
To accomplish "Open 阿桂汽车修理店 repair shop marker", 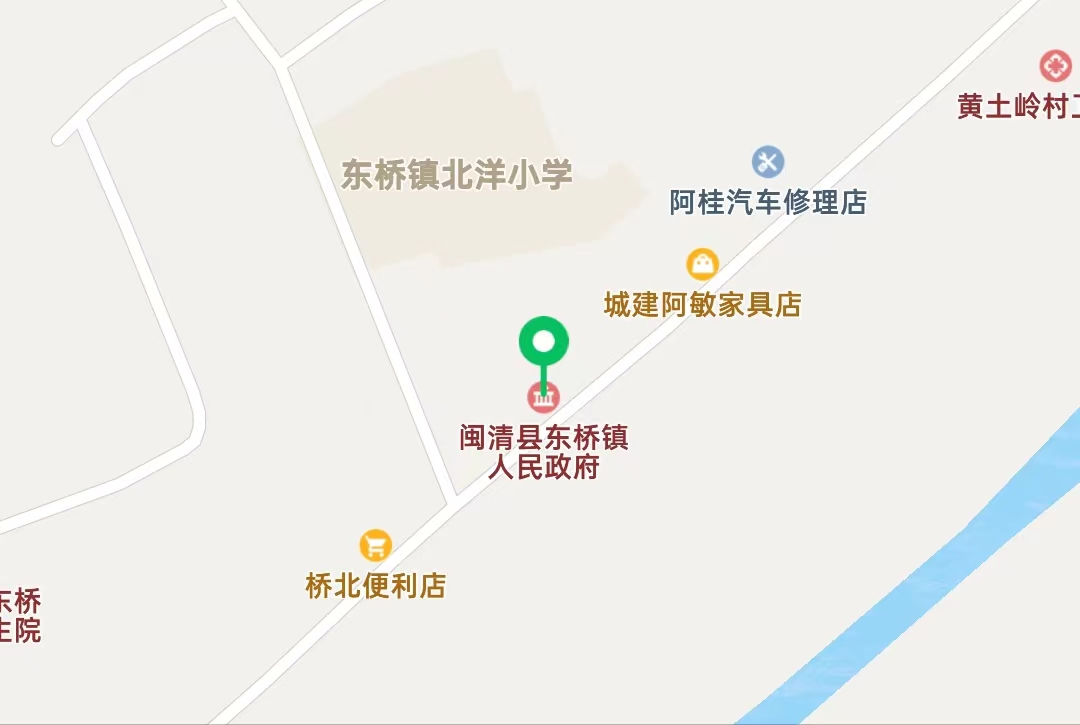I will coord(768,161).
